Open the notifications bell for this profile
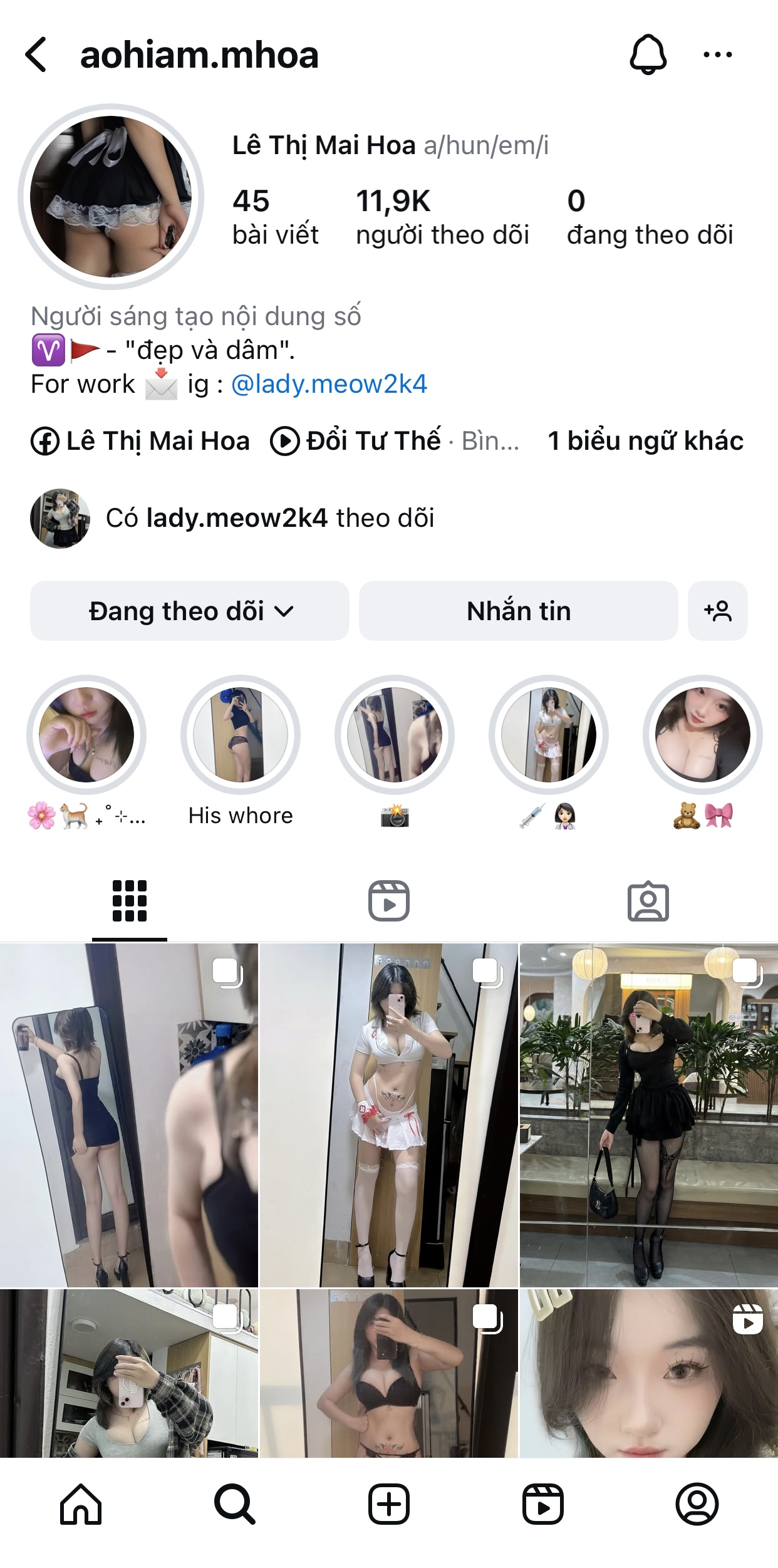This screenshot has width=778, height=1568. (648, 55)
